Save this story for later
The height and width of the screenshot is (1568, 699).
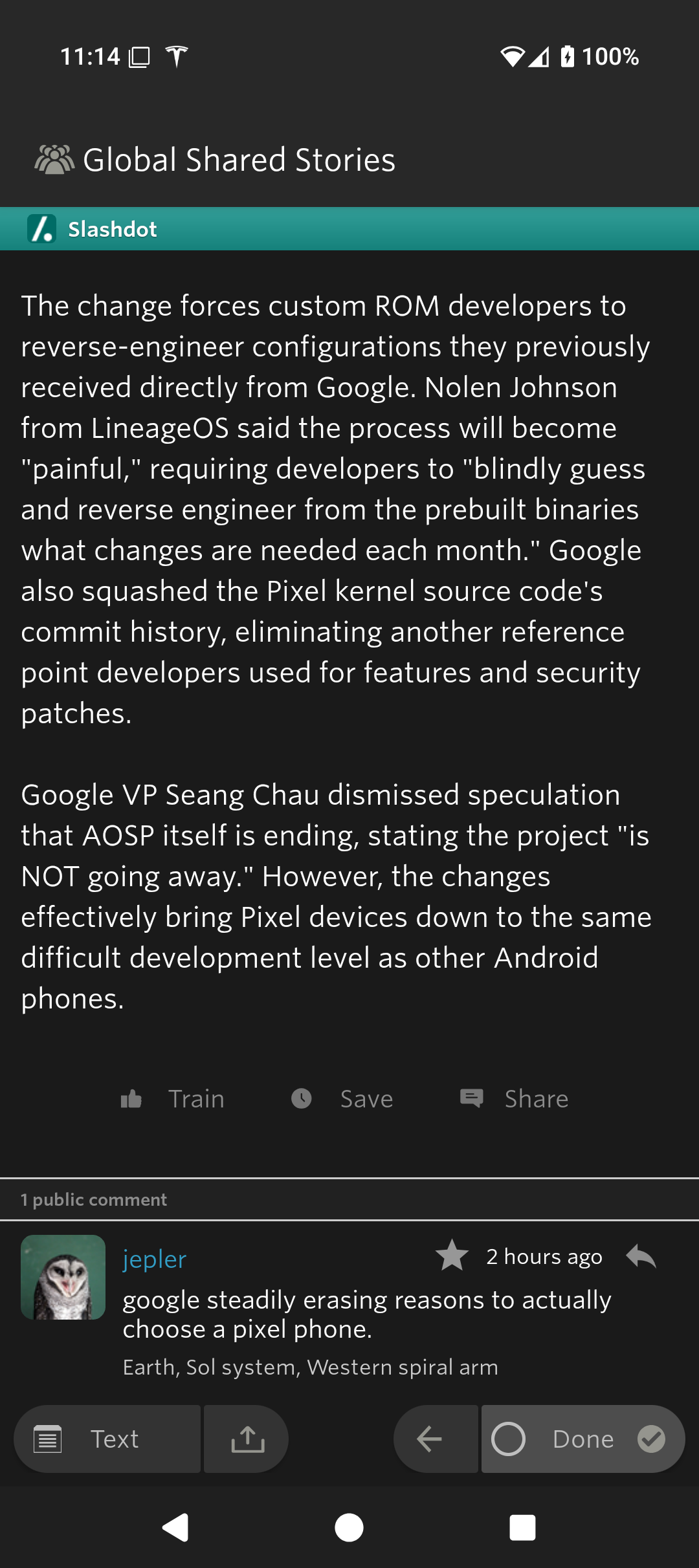click(342, 1099)
